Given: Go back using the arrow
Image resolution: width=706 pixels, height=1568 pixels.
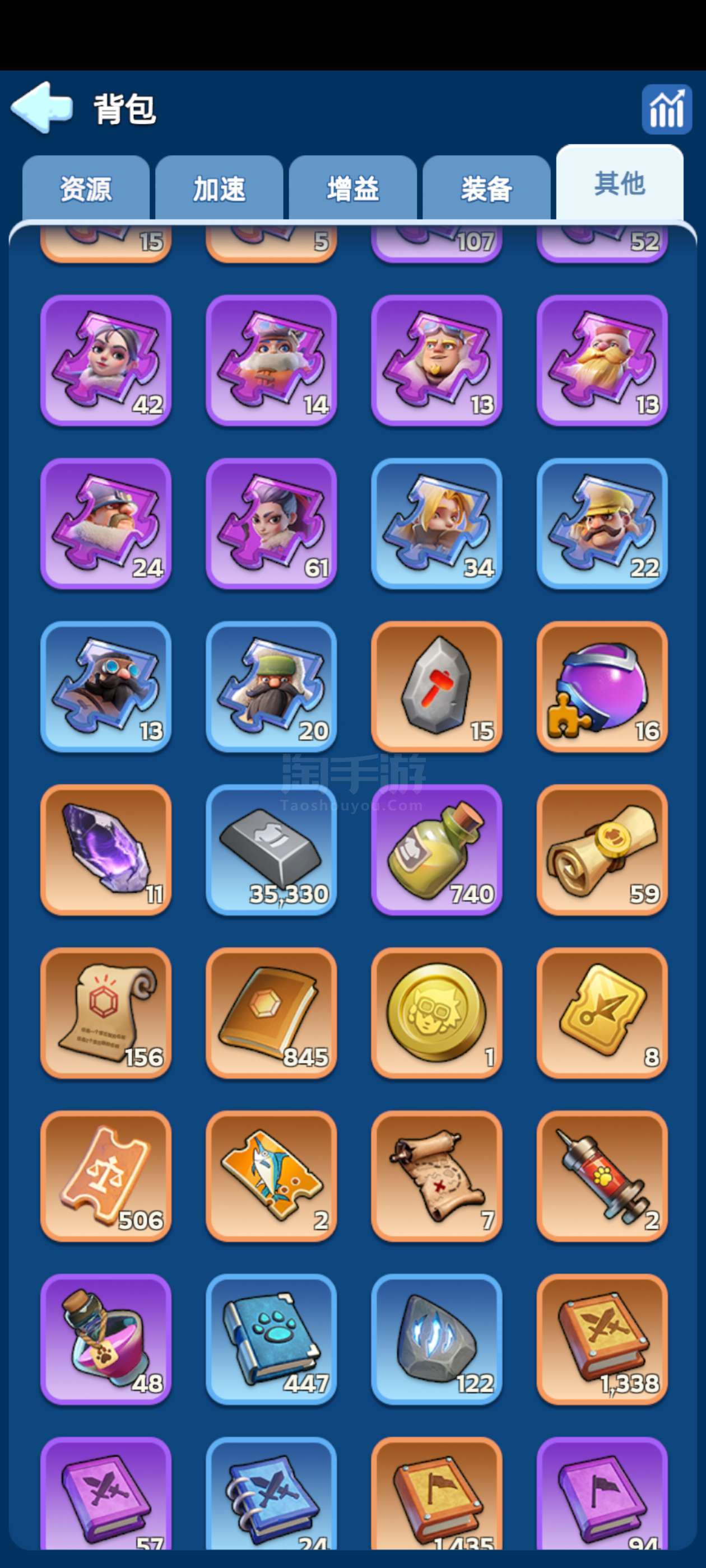Looking at the screenshot, I should (x=41, y=108).
